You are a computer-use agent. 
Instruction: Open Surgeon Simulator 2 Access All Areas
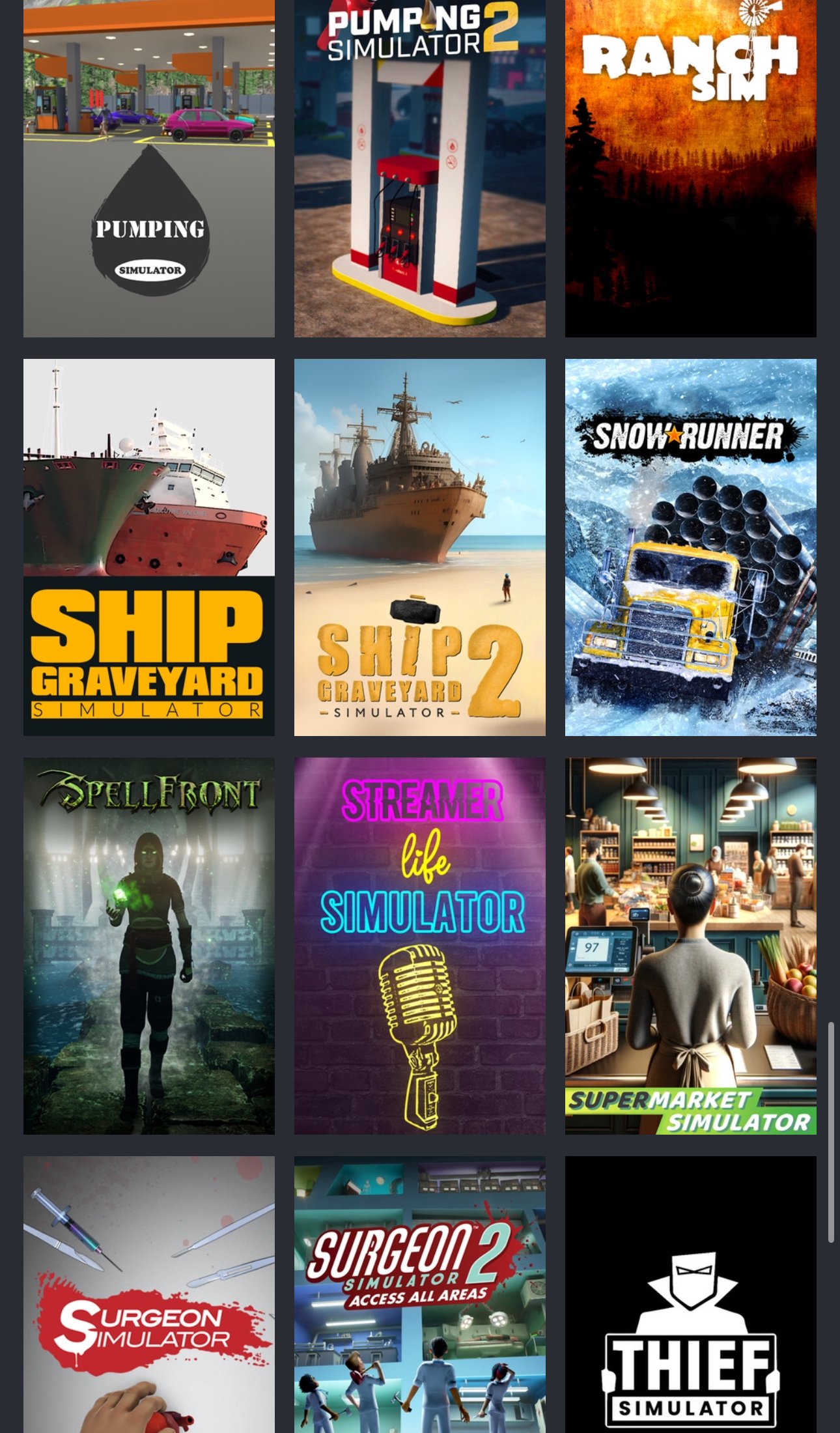point(419,1296)
